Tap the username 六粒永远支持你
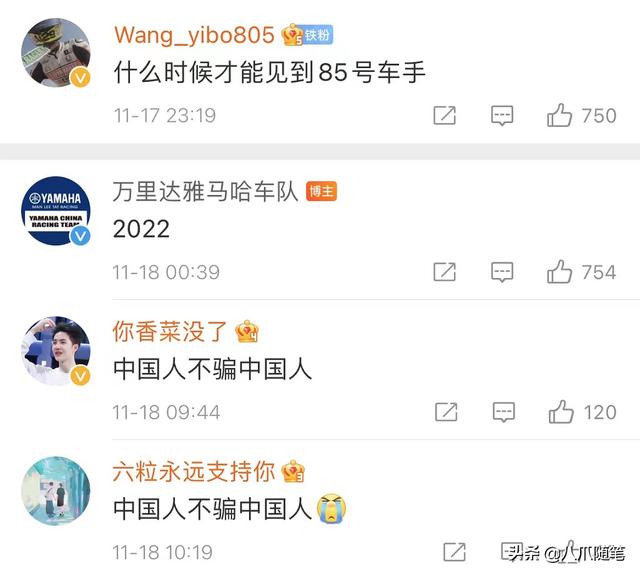Viewport: 640px width, 576px height. point(194,471)
